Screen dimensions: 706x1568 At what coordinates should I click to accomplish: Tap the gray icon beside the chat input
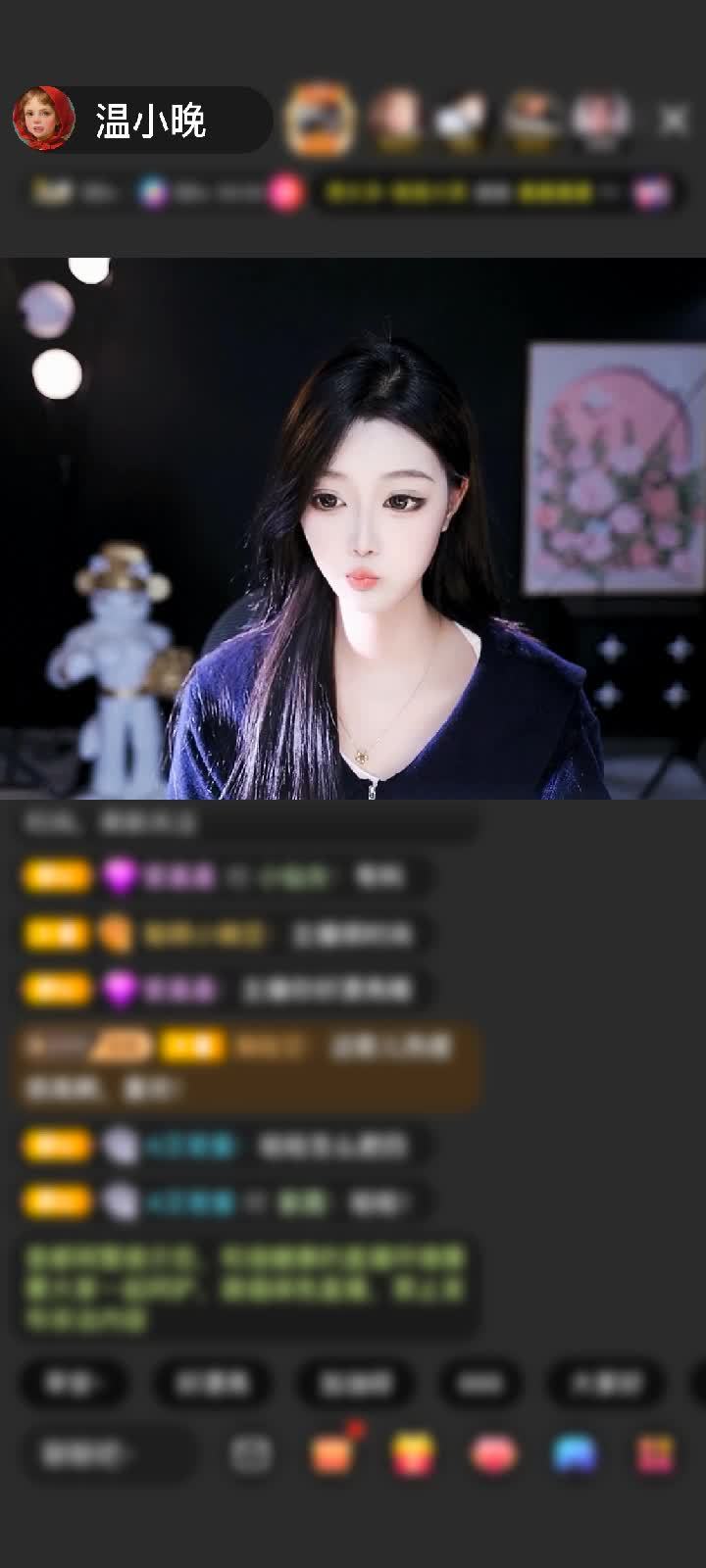tap(250, 1454)
